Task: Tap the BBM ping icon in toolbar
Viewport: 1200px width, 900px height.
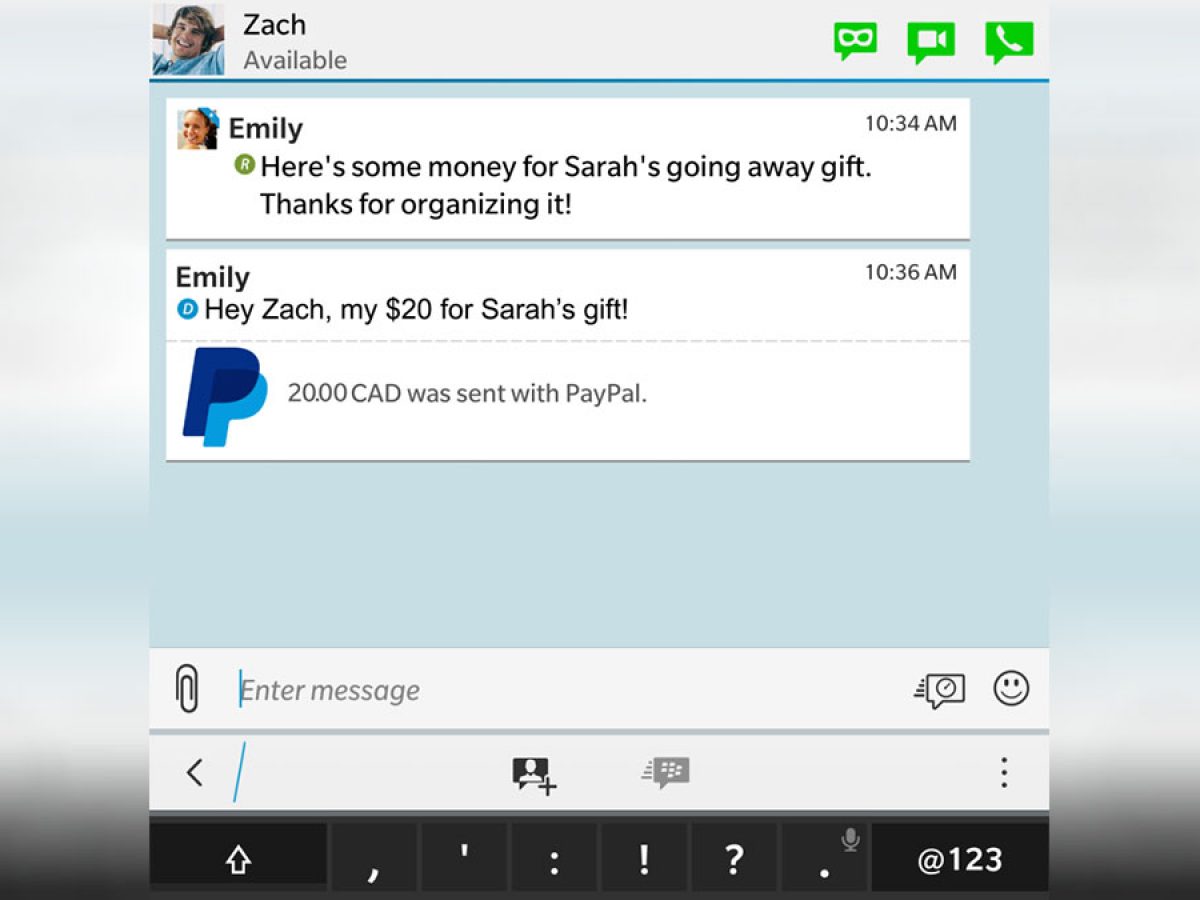Action: (666, 772)
